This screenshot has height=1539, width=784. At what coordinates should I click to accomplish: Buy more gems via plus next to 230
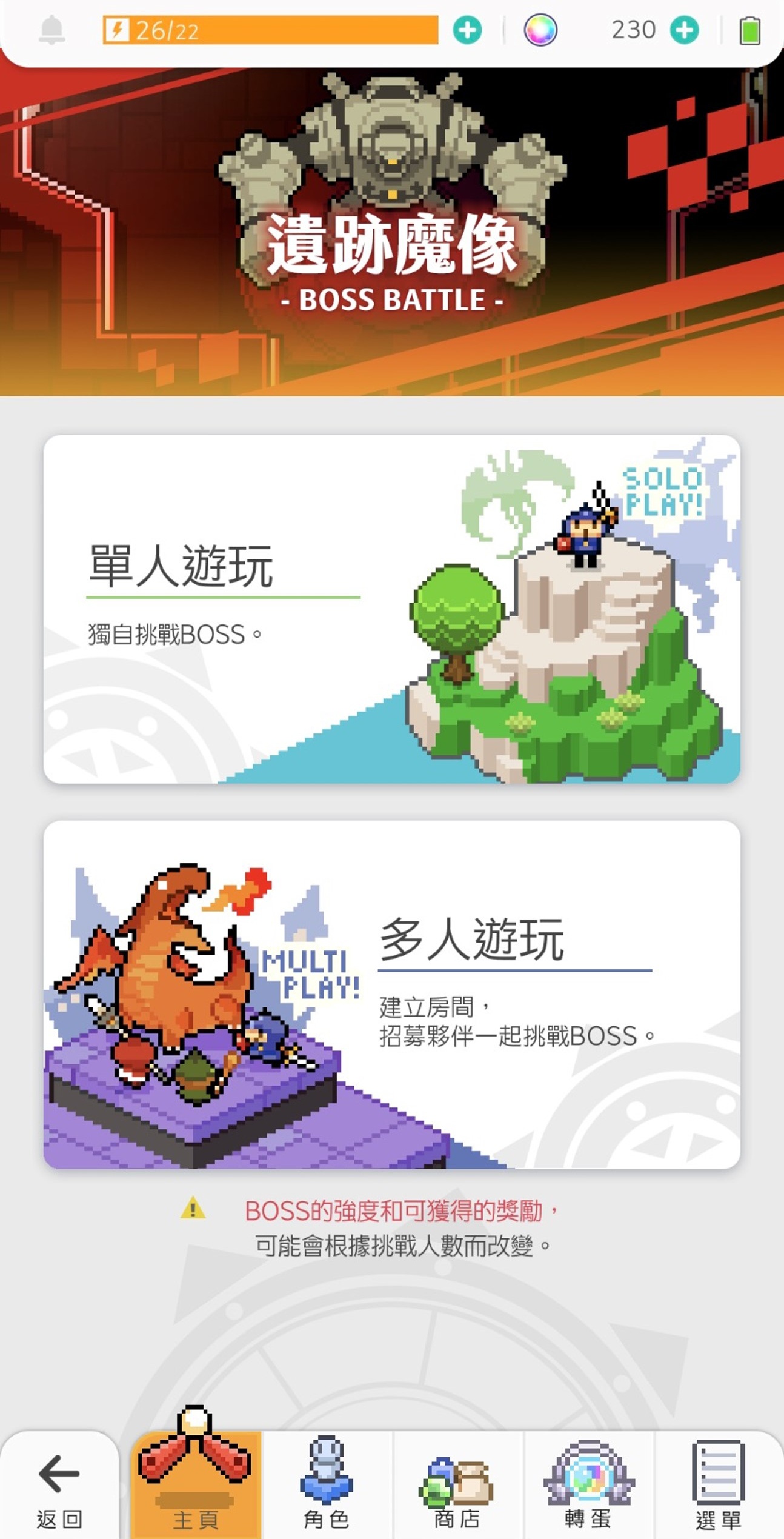(x=685, y=30)
